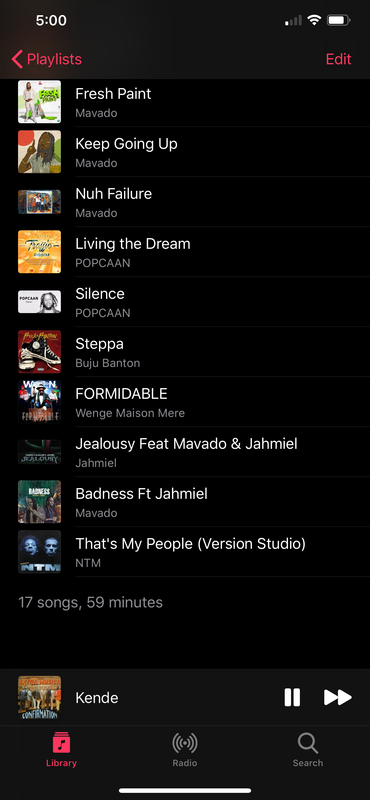Image resolution: width=370 pixels, height=800 pixels.
Task: Play FORMIDABLE by Wenge Maison Mere
Action: pyautogui.click(x=185, y=402)
